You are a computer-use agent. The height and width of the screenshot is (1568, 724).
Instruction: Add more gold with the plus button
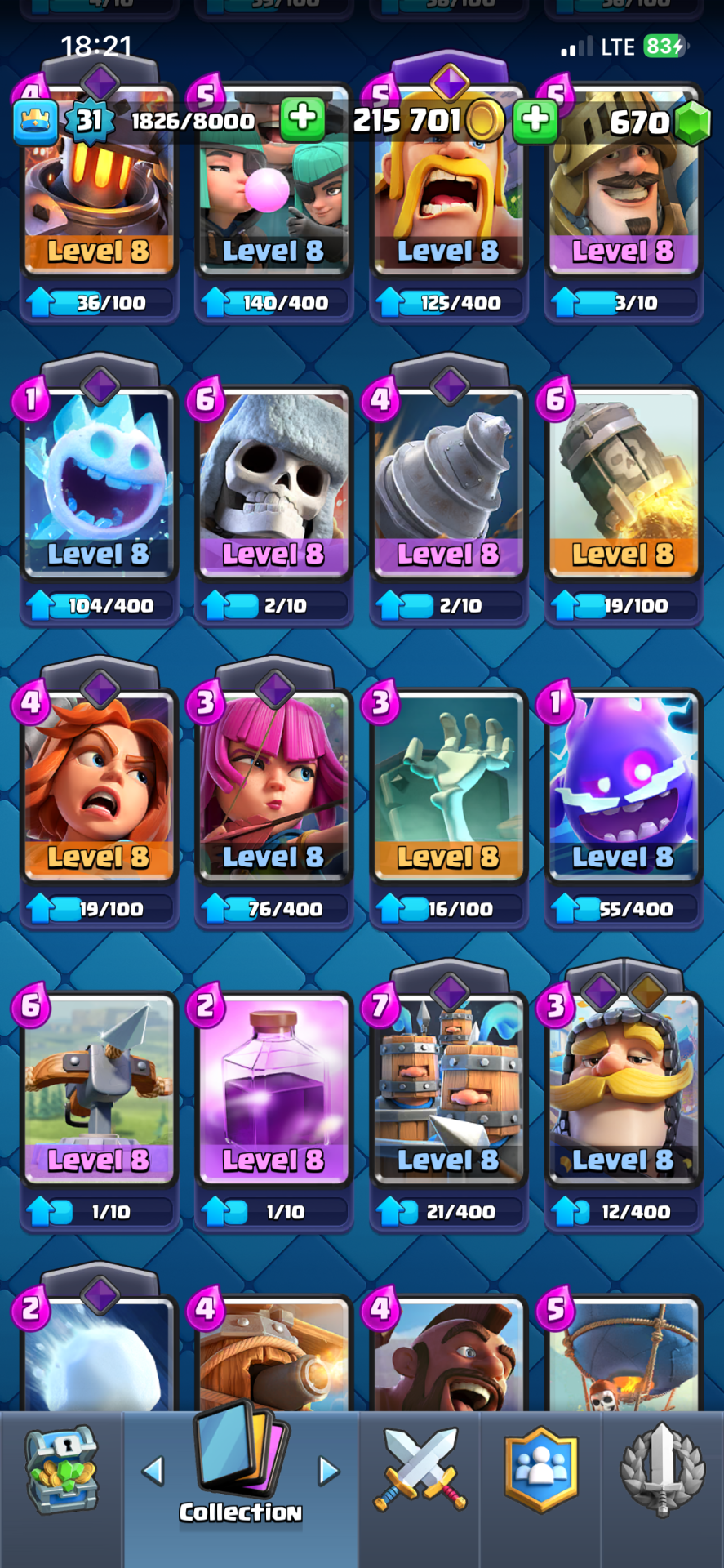click(x=535, y=120)
